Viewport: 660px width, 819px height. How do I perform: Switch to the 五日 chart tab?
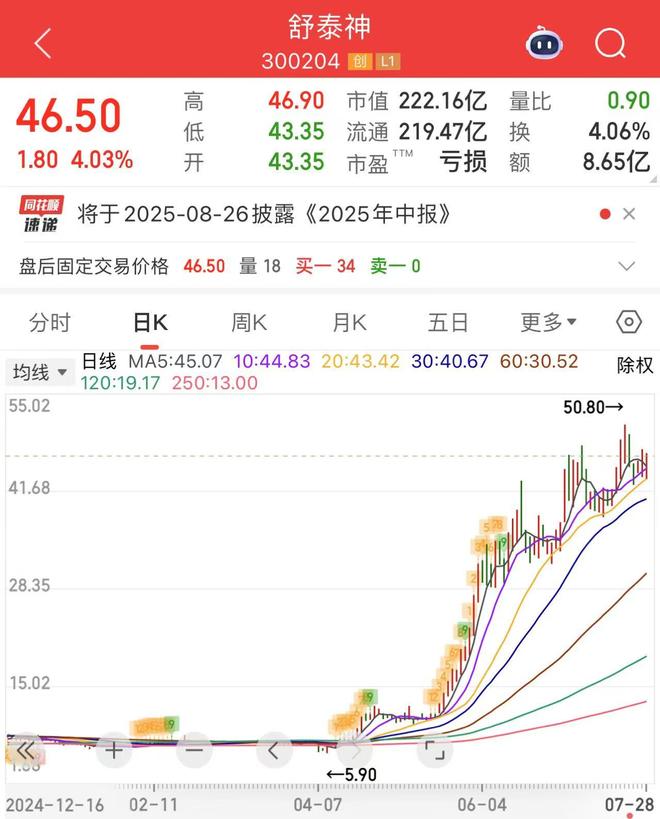(x=448, y=322)
